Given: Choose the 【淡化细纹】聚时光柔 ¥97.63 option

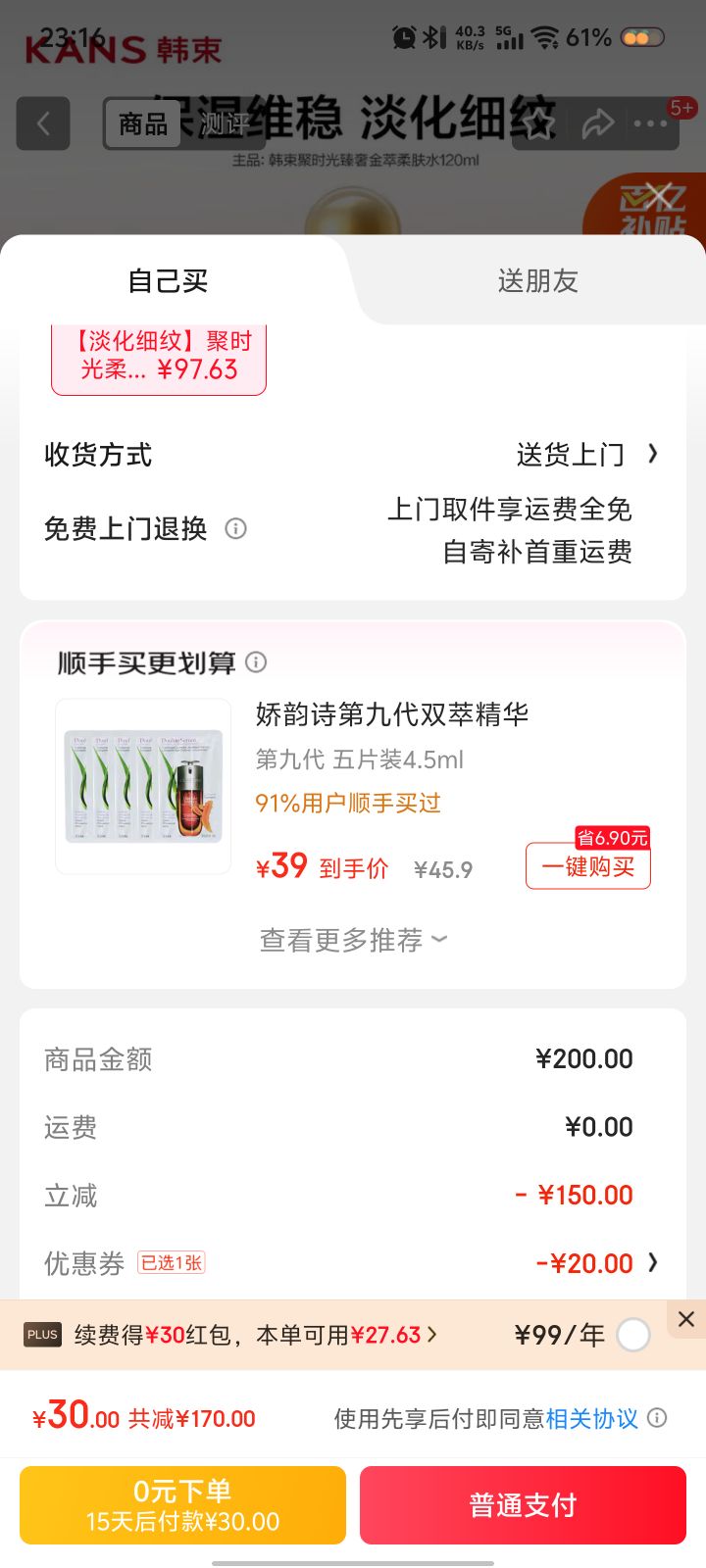Looking at the screenshot, I should click(x=159, y=357).
